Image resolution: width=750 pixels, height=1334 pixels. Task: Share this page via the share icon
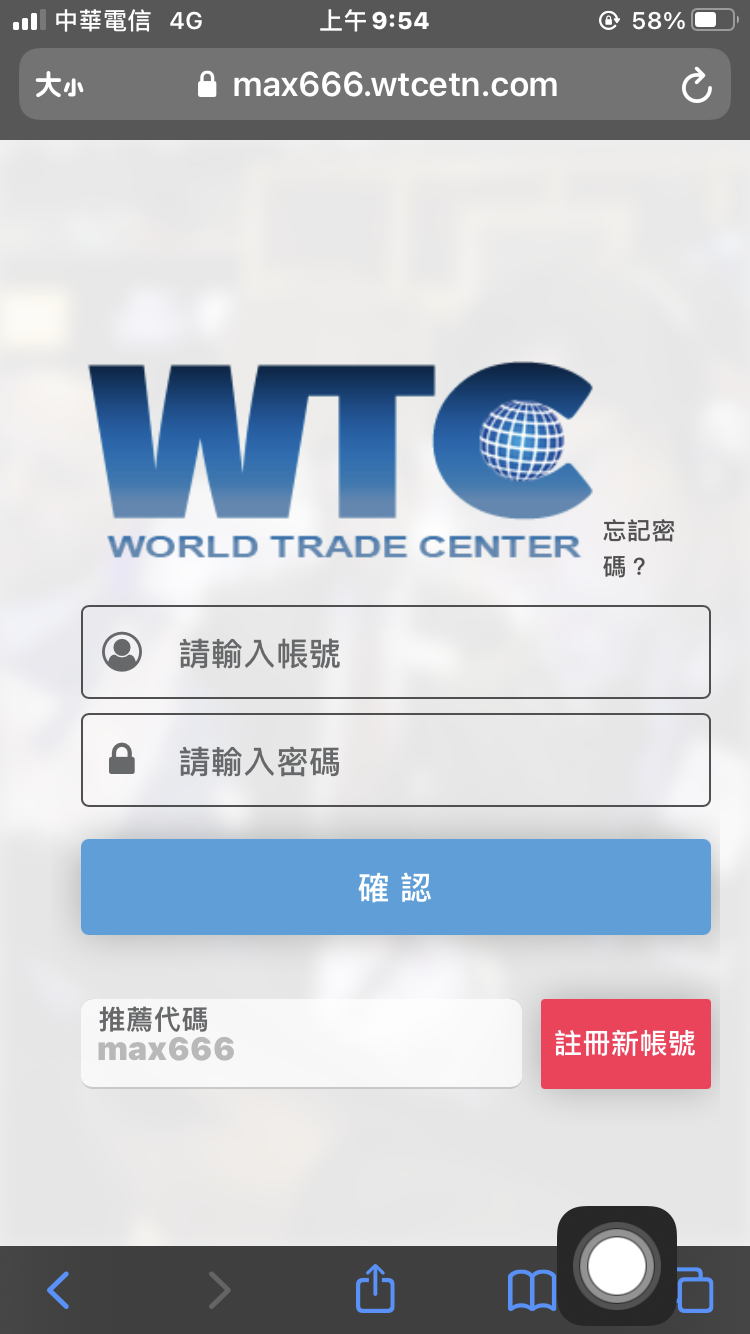(x=375, y=1288)
